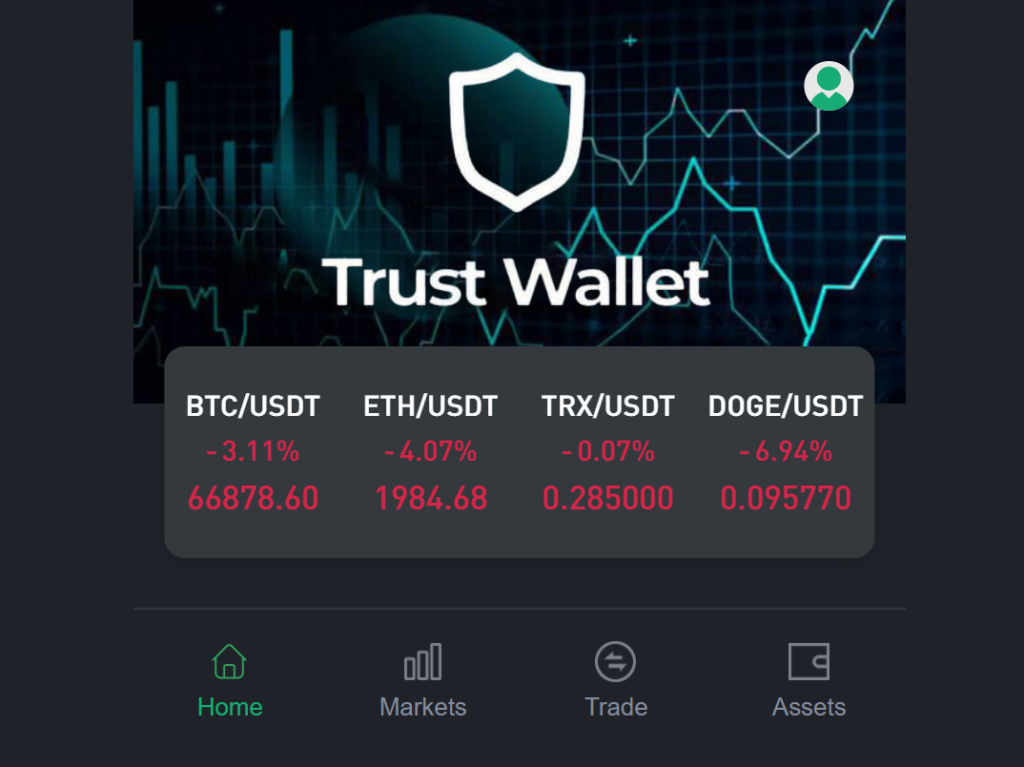Switch to the Assets tab

pos(809,680)
